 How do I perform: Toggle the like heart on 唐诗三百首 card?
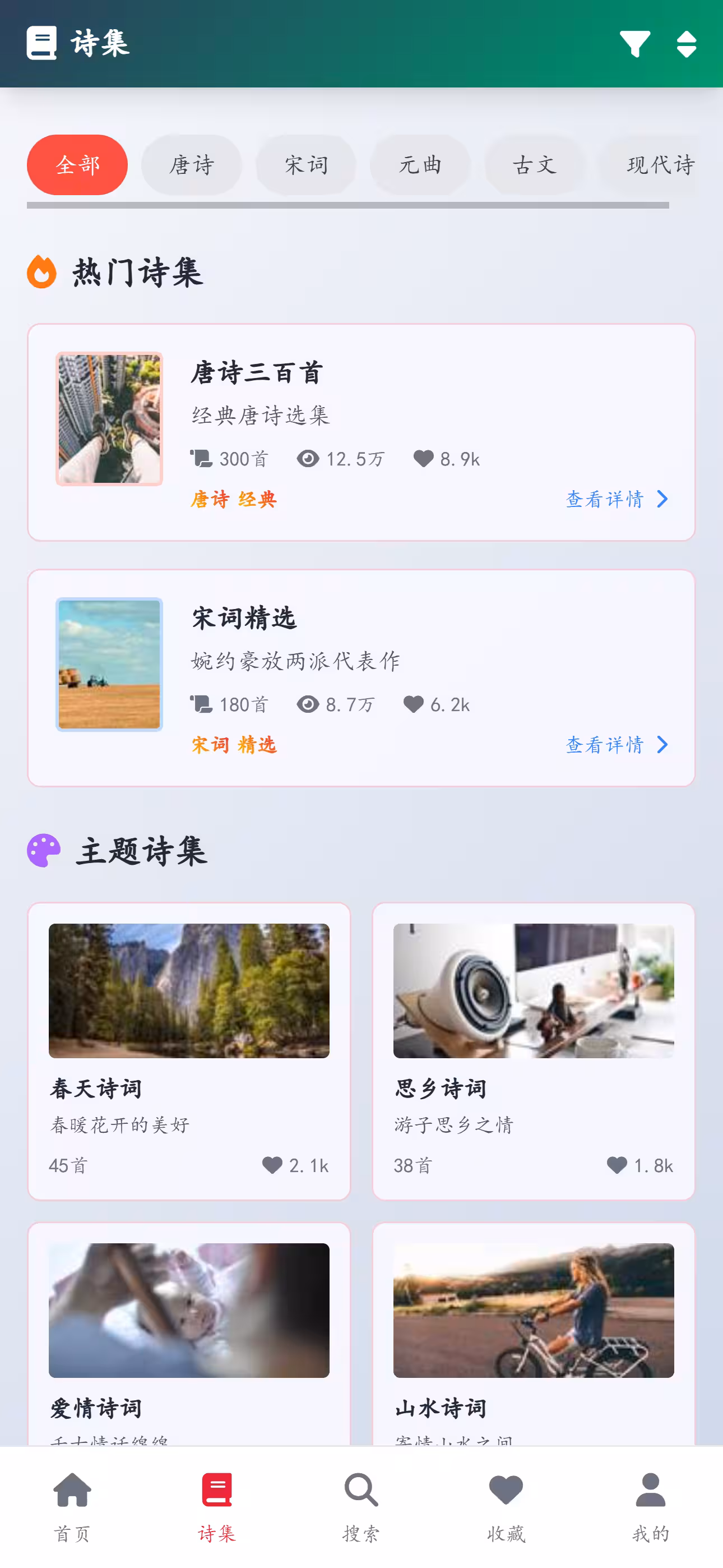(x=424, y=458)
